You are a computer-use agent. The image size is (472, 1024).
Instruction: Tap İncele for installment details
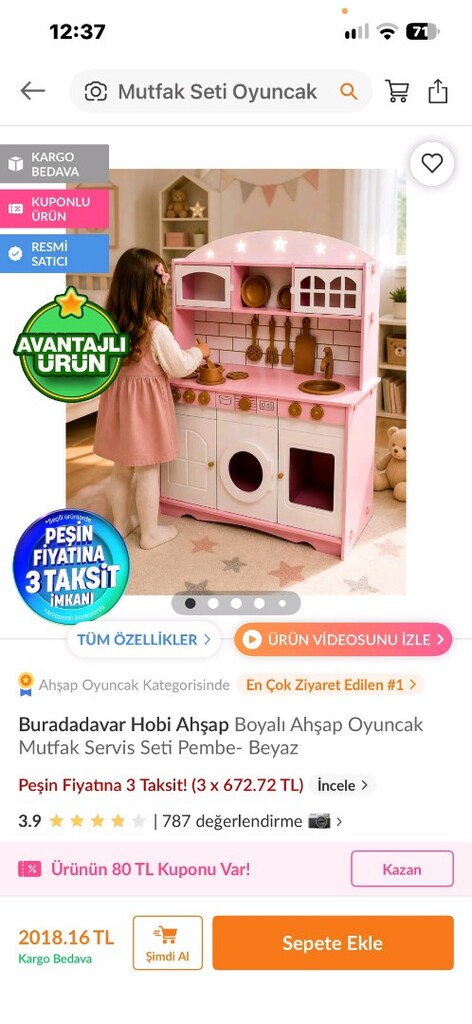[x=343, y=784]
